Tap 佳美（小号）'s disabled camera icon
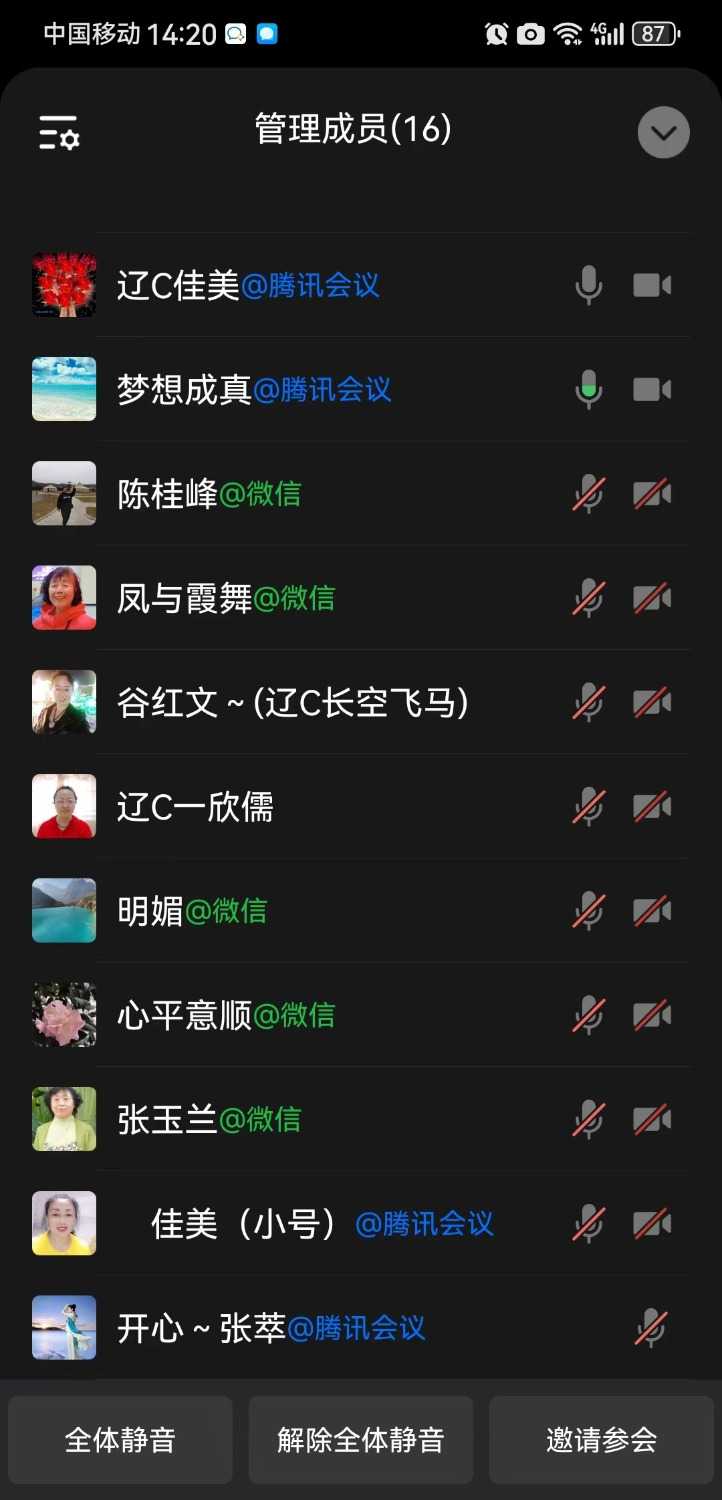 pyautogui.click(x=652, y=1224)
